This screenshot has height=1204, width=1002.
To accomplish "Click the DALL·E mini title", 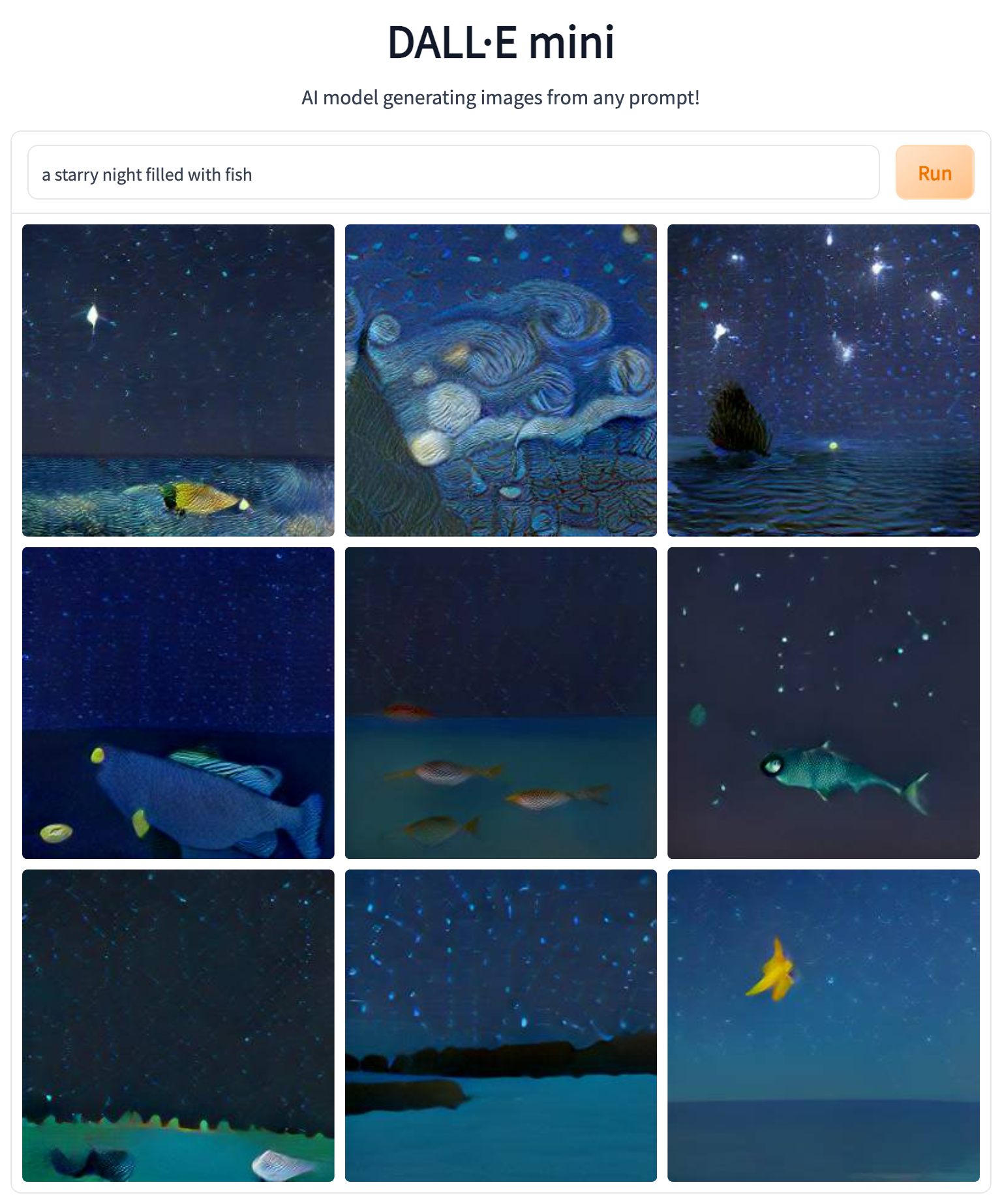I will coord(500,42).
